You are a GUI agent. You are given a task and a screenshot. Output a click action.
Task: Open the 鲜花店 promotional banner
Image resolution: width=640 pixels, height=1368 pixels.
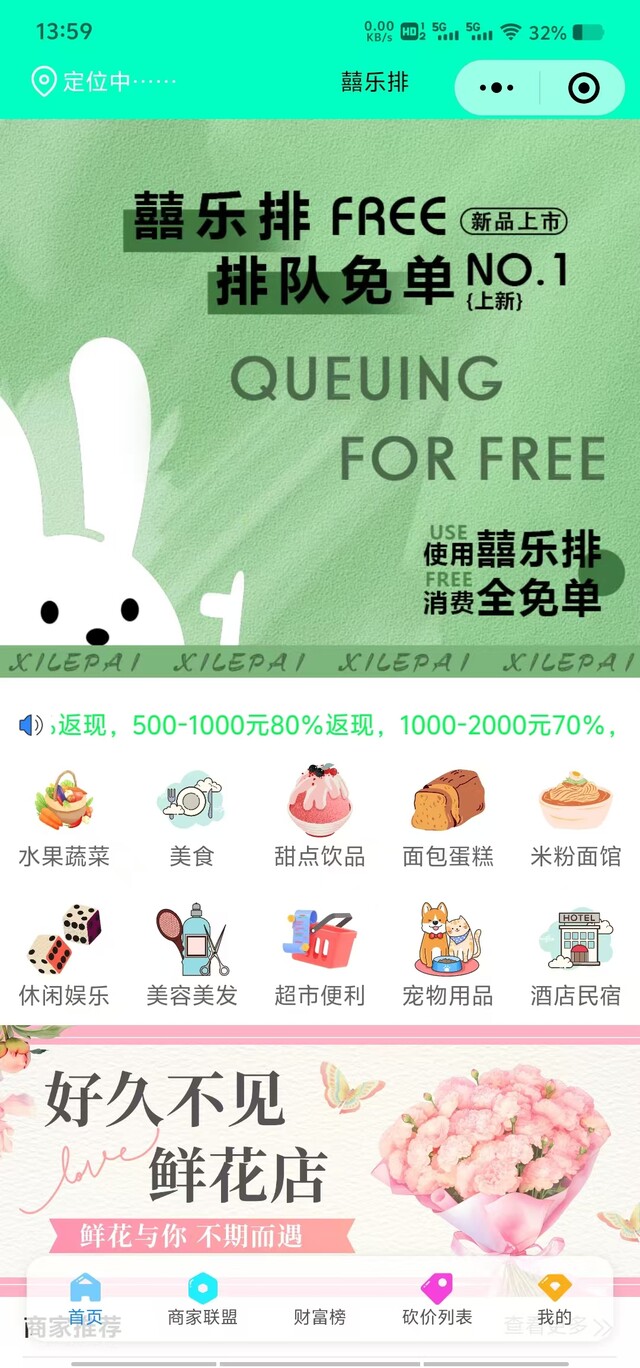coord(320,1150)
